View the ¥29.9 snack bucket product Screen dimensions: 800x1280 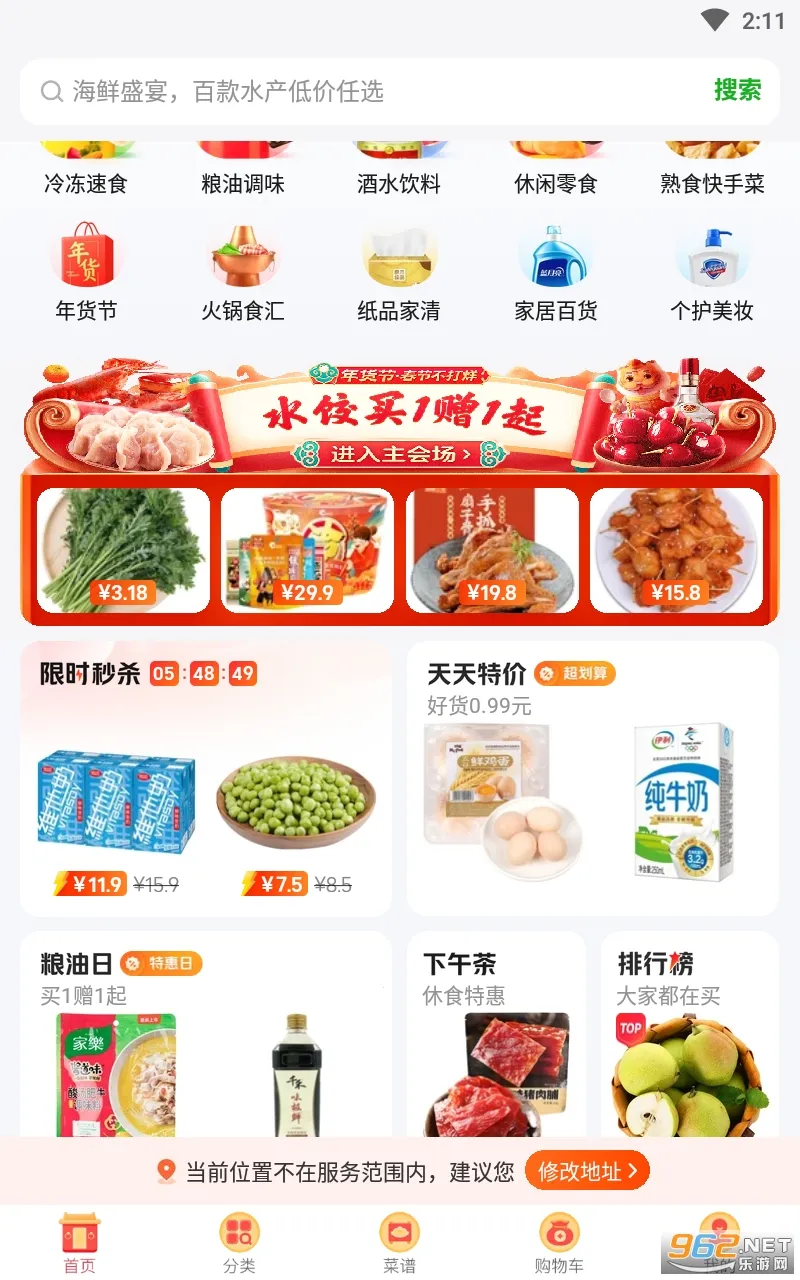[x=307, y=550]
